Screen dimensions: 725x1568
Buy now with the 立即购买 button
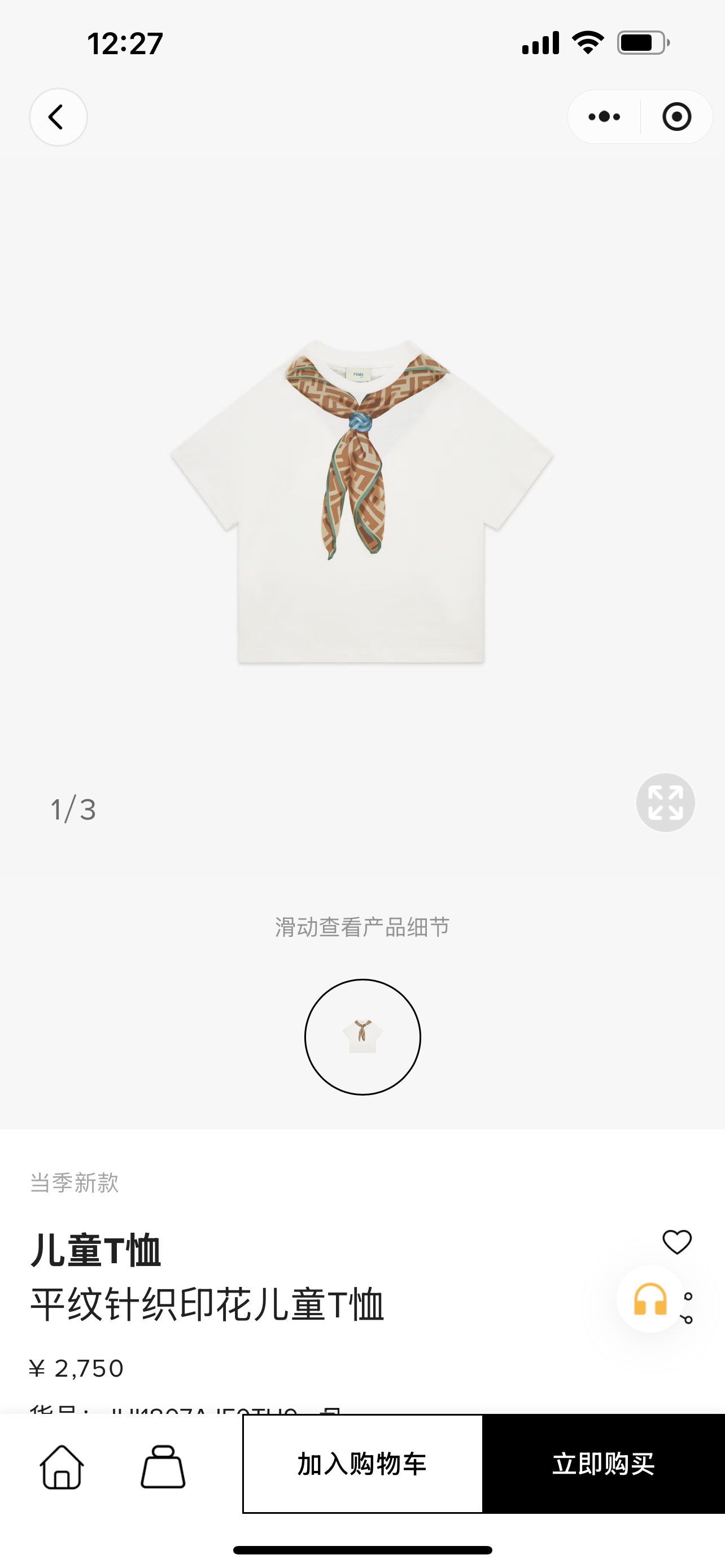[603, 1464]
